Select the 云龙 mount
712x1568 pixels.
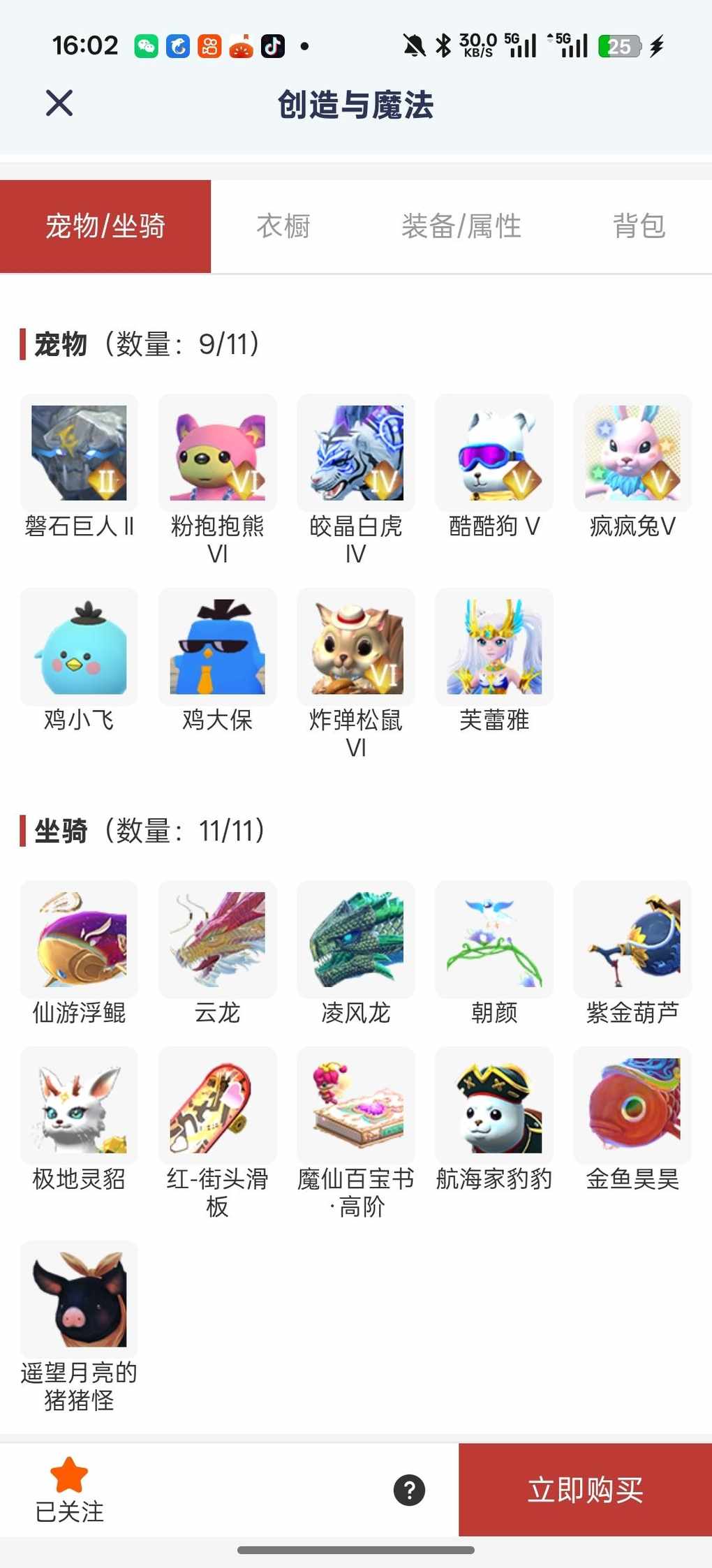(x=217, y=940)
